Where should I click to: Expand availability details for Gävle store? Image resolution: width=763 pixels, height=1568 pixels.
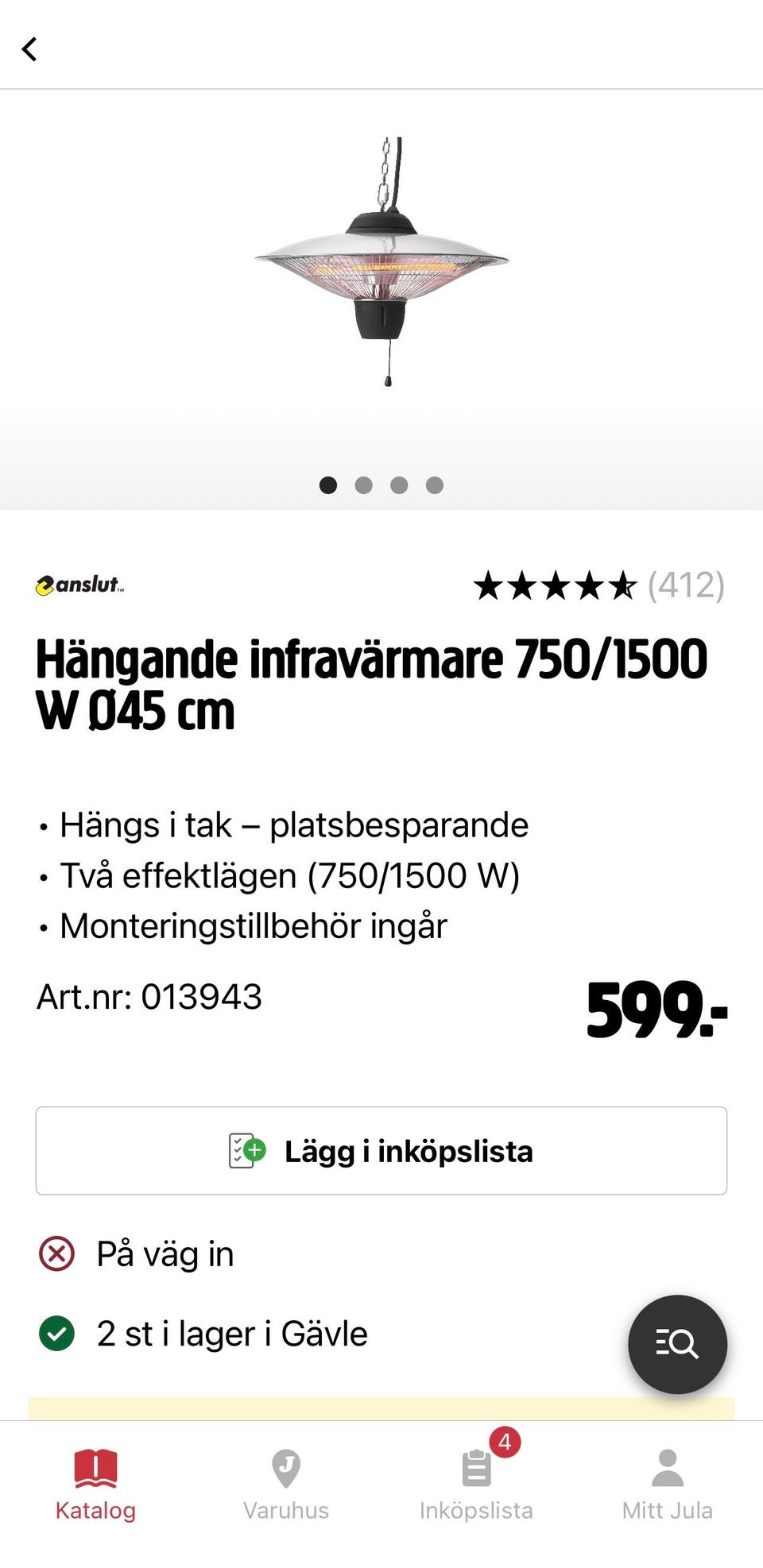click(x=230, y=1333)
